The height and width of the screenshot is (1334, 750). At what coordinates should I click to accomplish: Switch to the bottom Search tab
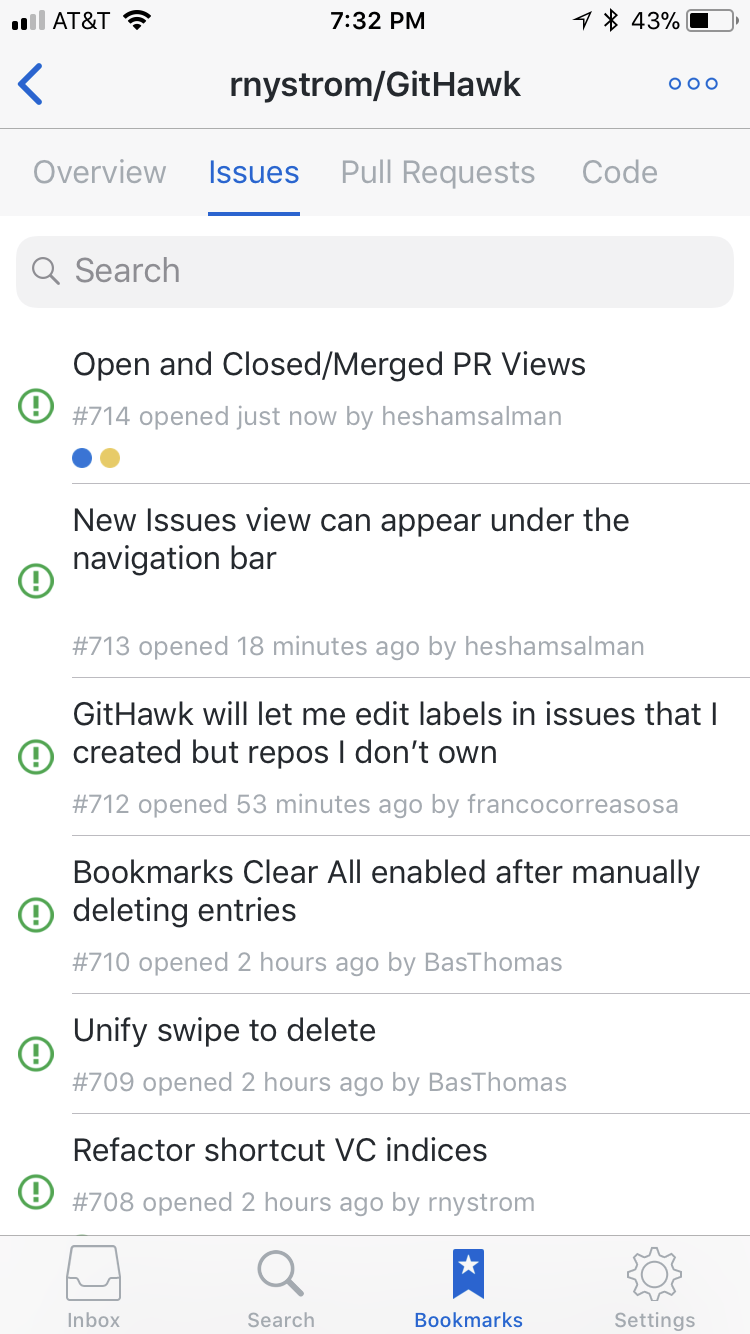[x=281, y=1287]
